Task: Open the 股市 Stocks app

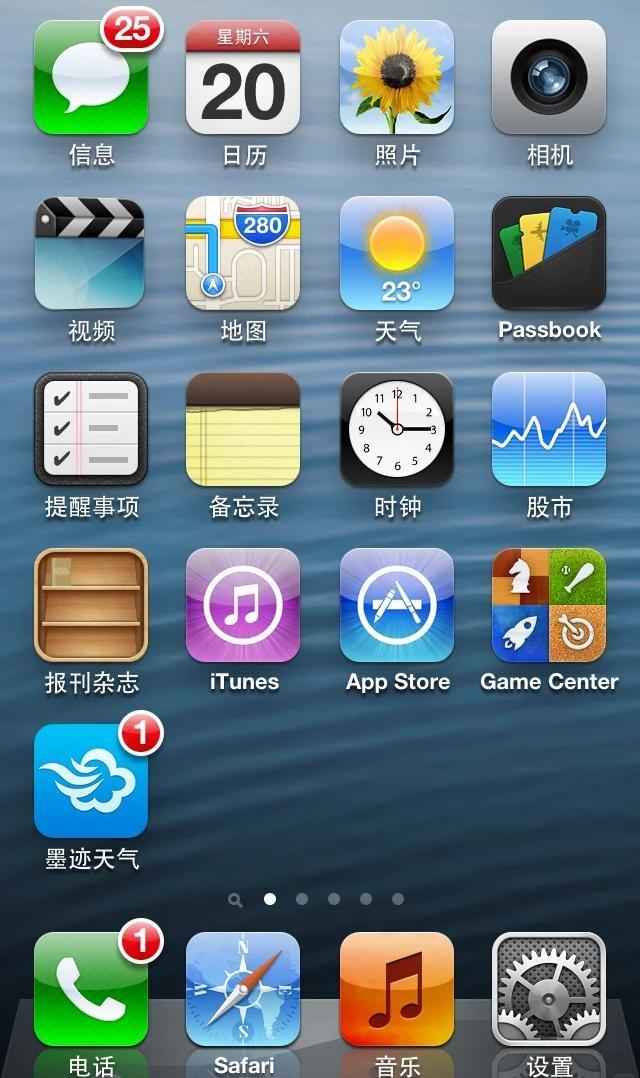Action: 549,430
